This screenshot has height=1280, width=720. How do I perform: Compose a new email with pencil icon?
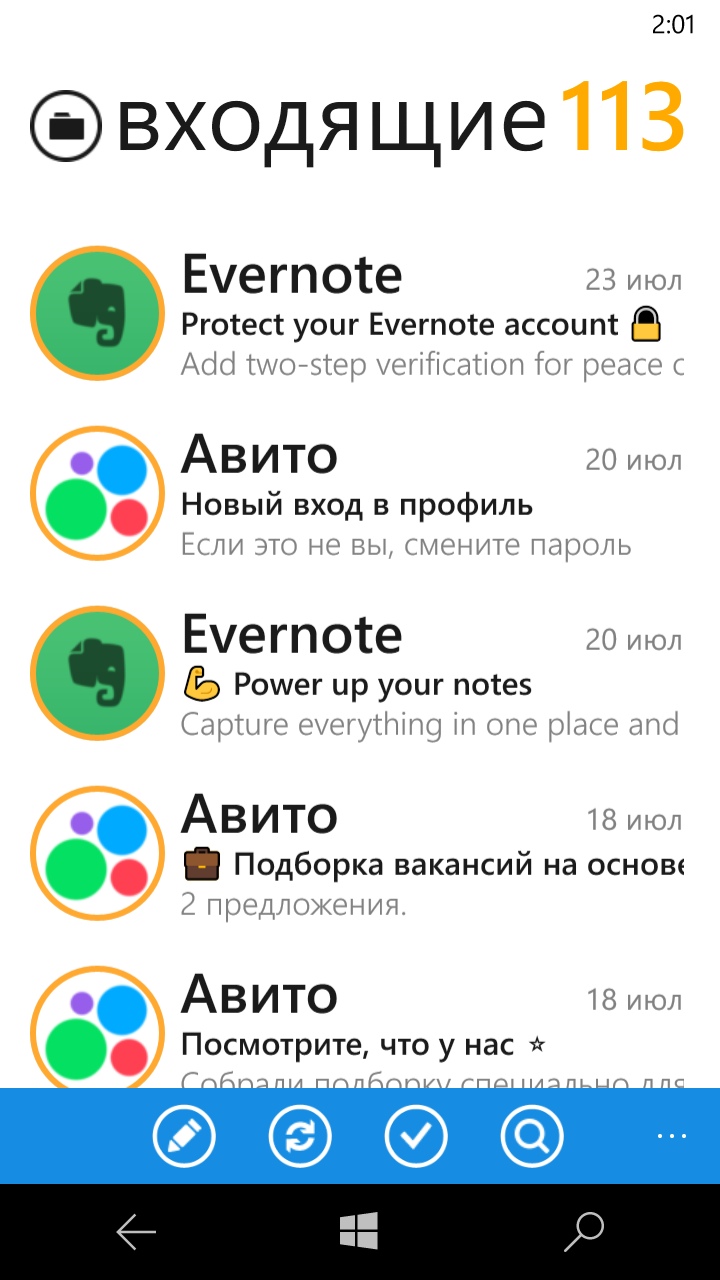(x=184, y=1136)
